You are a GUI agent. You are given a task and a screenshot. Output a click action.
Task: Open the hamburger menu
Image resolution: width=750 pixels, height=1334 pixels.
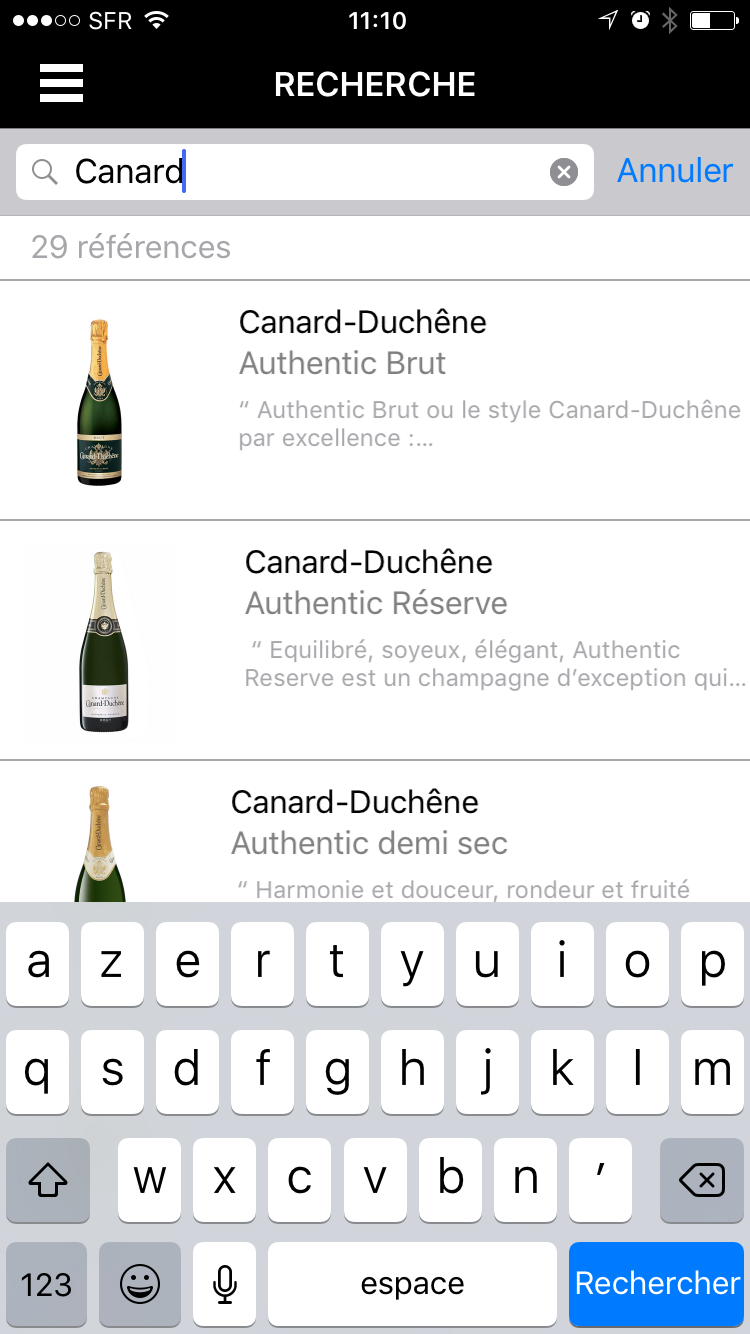point(61,83)
